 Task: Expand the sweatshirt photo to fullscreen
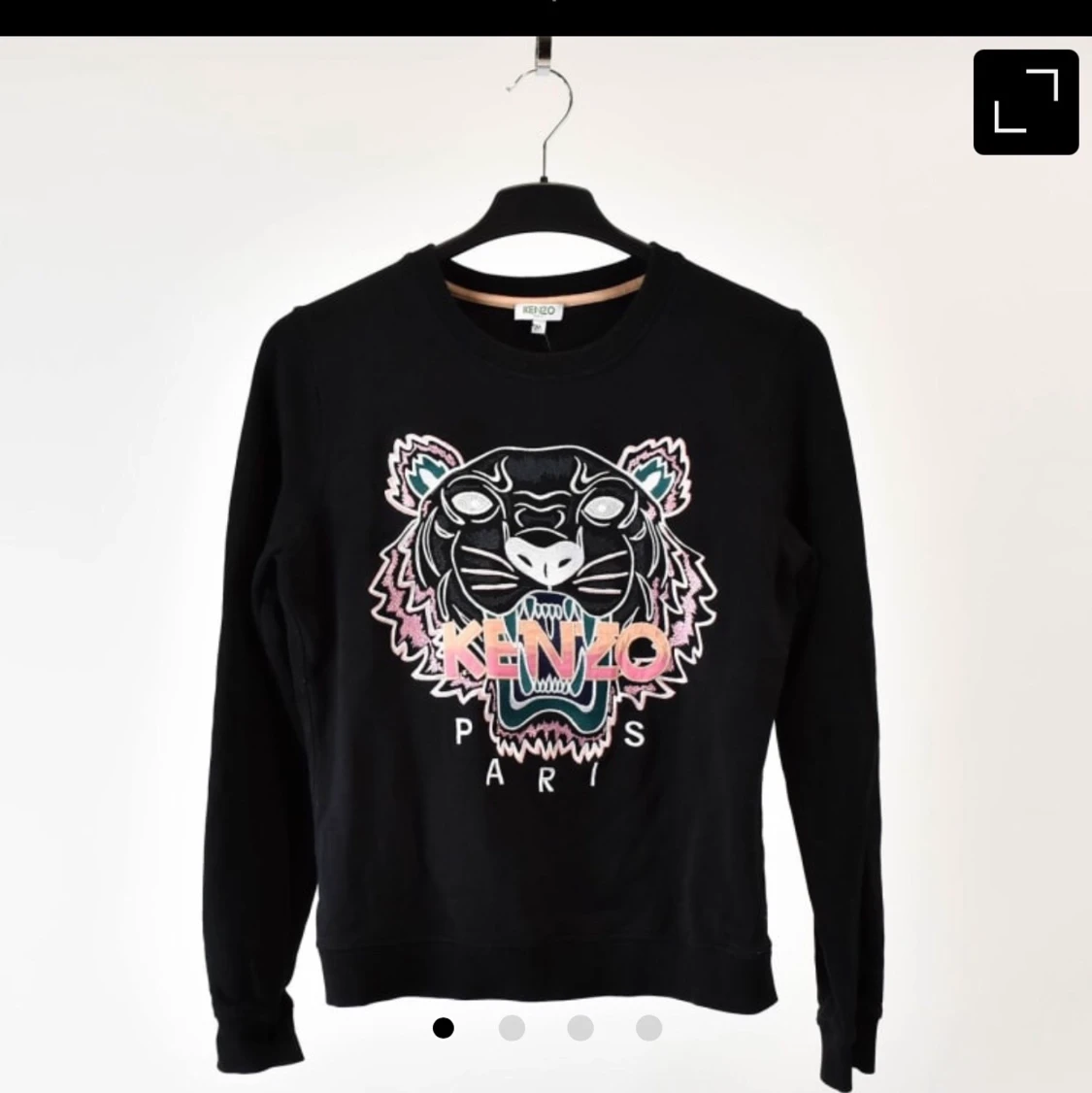click(1026, 101)
